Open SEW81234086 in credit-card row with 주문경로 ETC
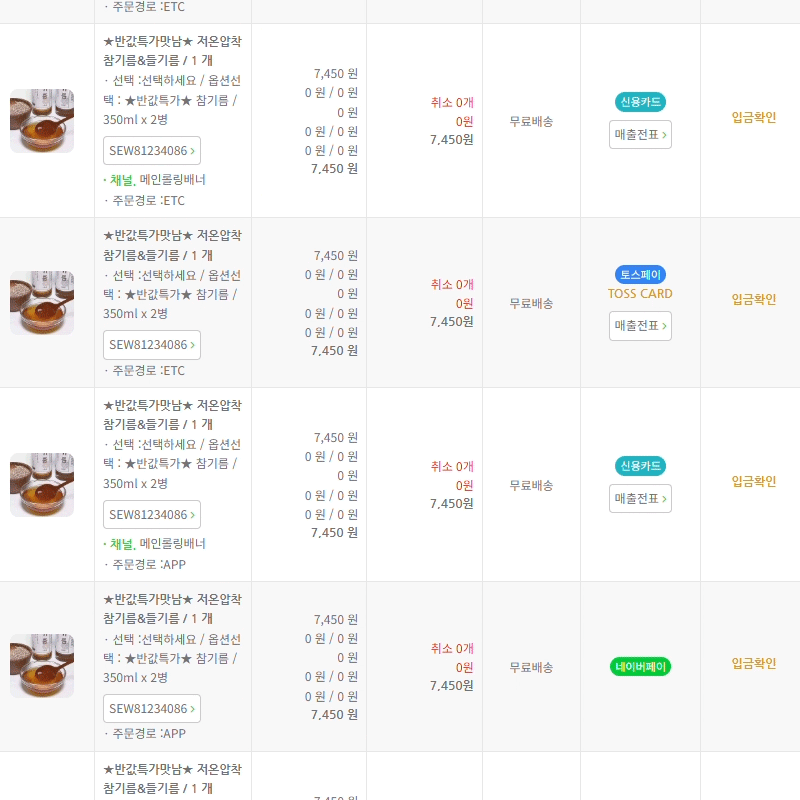Viewport: 800px width, 800px height. click(152, 151)
